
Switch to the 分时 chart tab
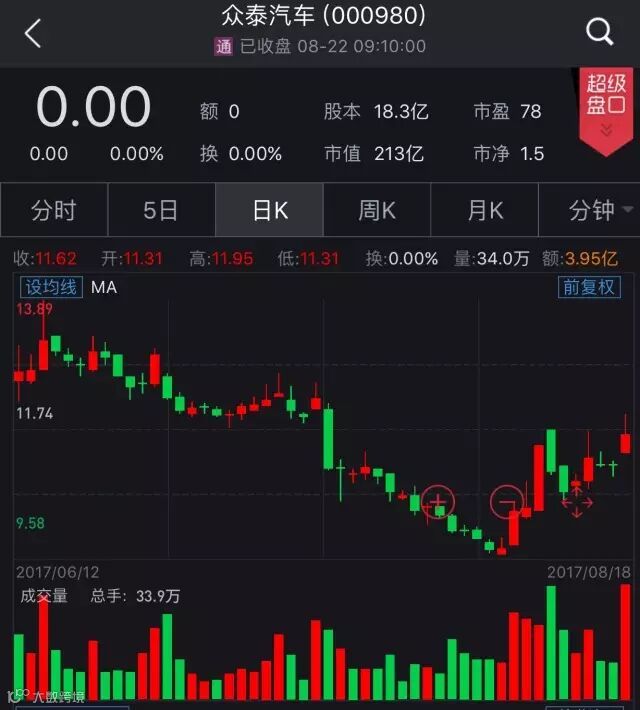pyautogui.click(x=54, y=210)
